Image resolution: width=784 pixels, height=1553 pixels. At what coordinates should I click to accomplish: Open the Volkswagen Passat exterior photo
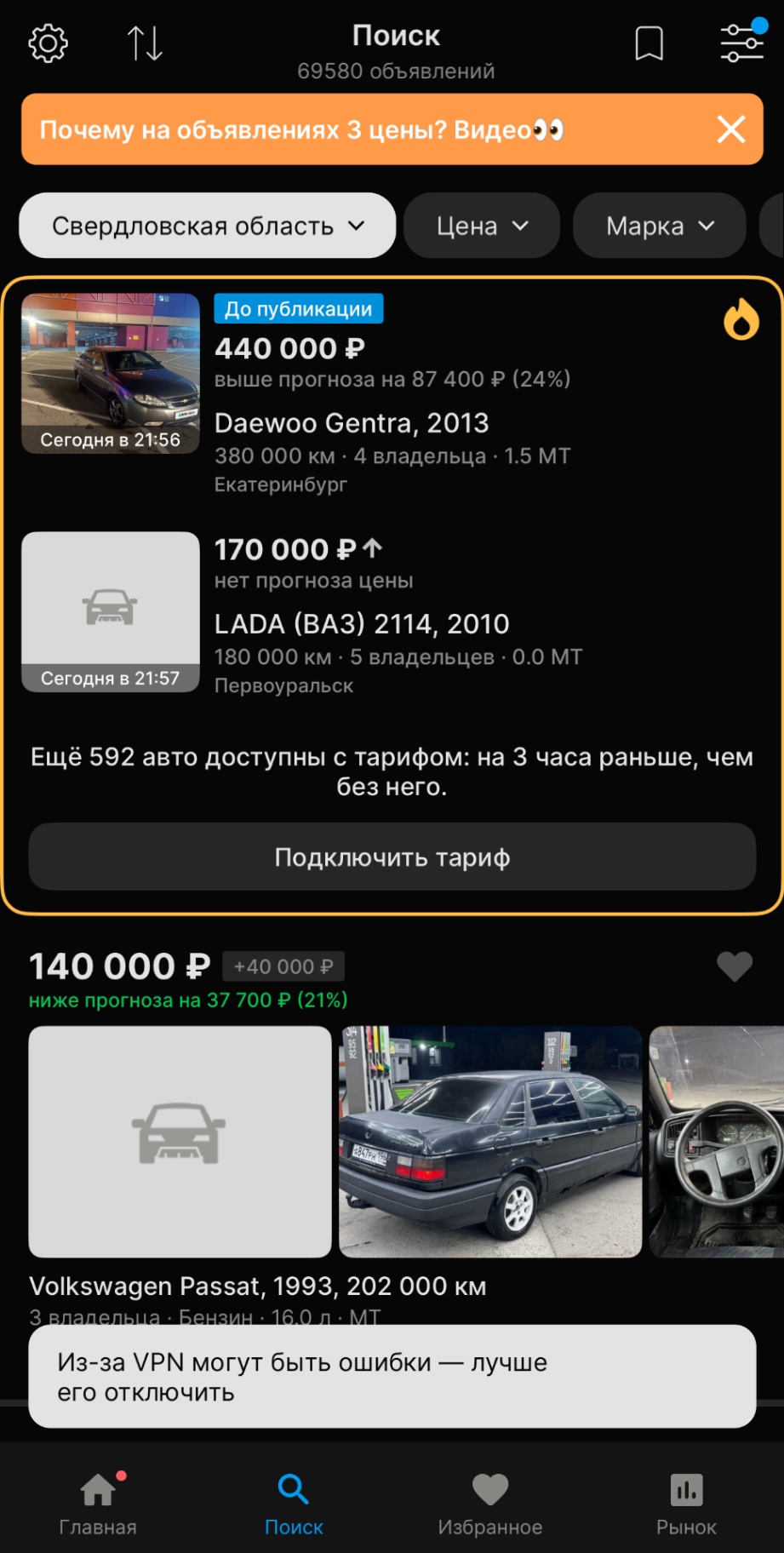(490, 1141)
